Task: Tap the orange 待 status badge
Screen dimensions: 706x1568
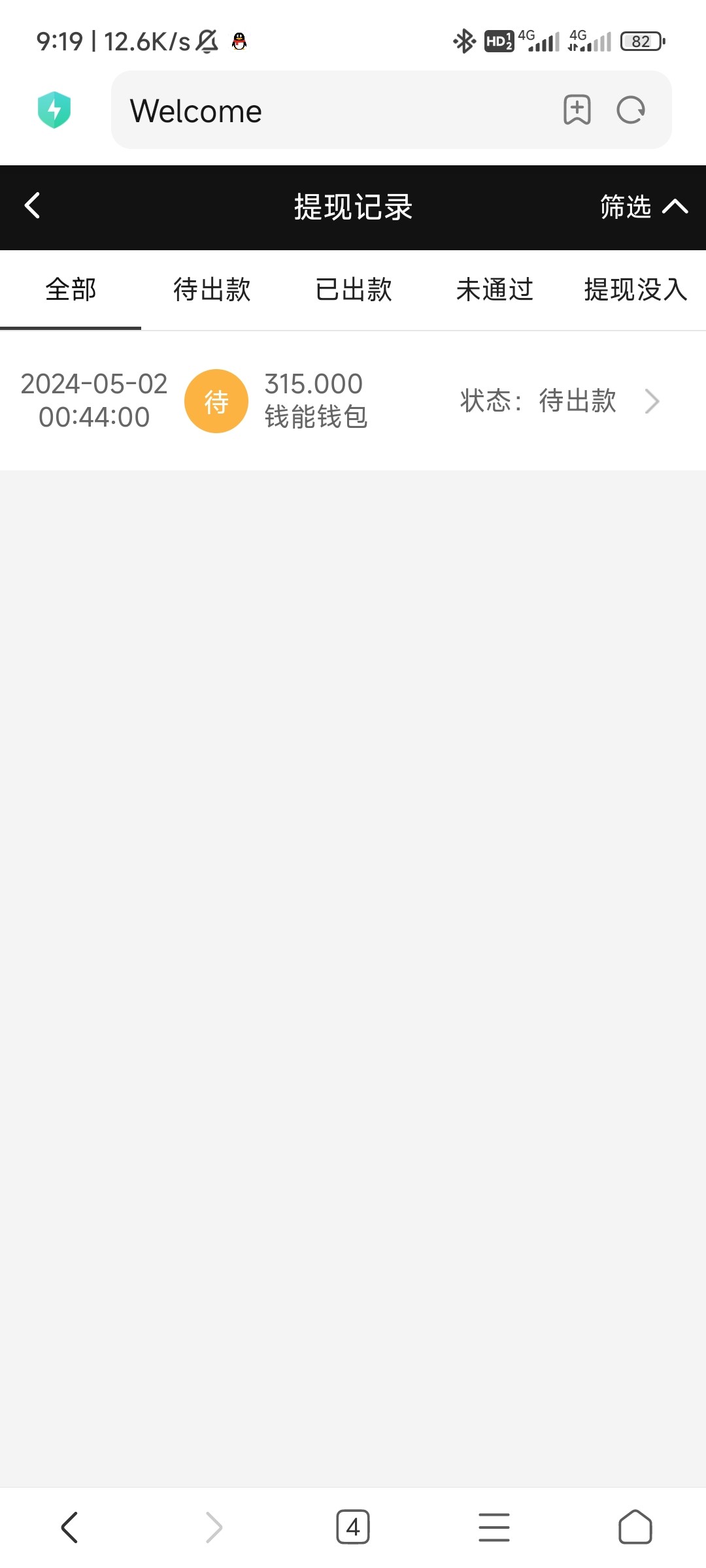Action: [x=216, y=400]
